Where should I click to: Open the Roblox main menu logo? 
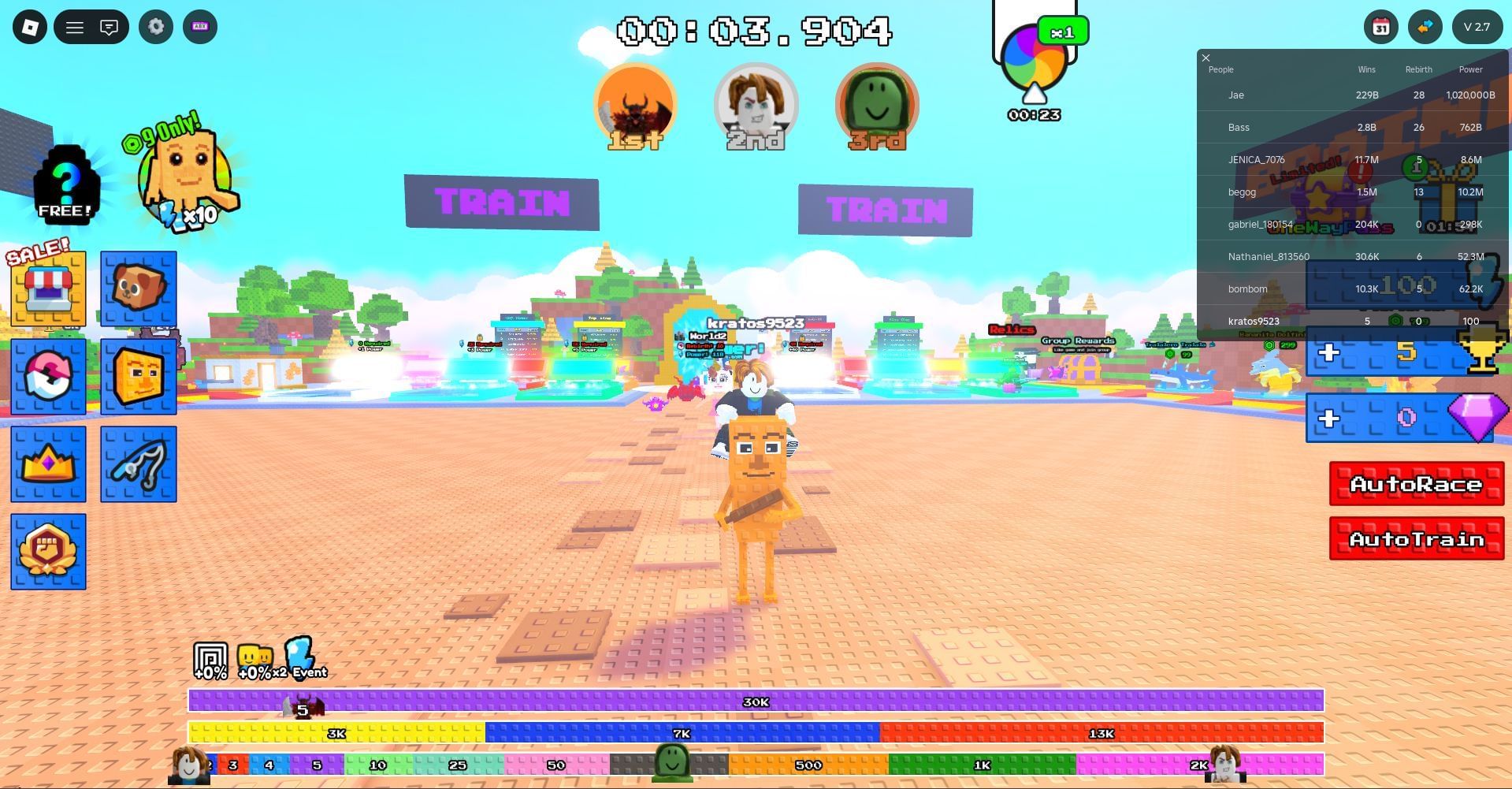point(30,28)
